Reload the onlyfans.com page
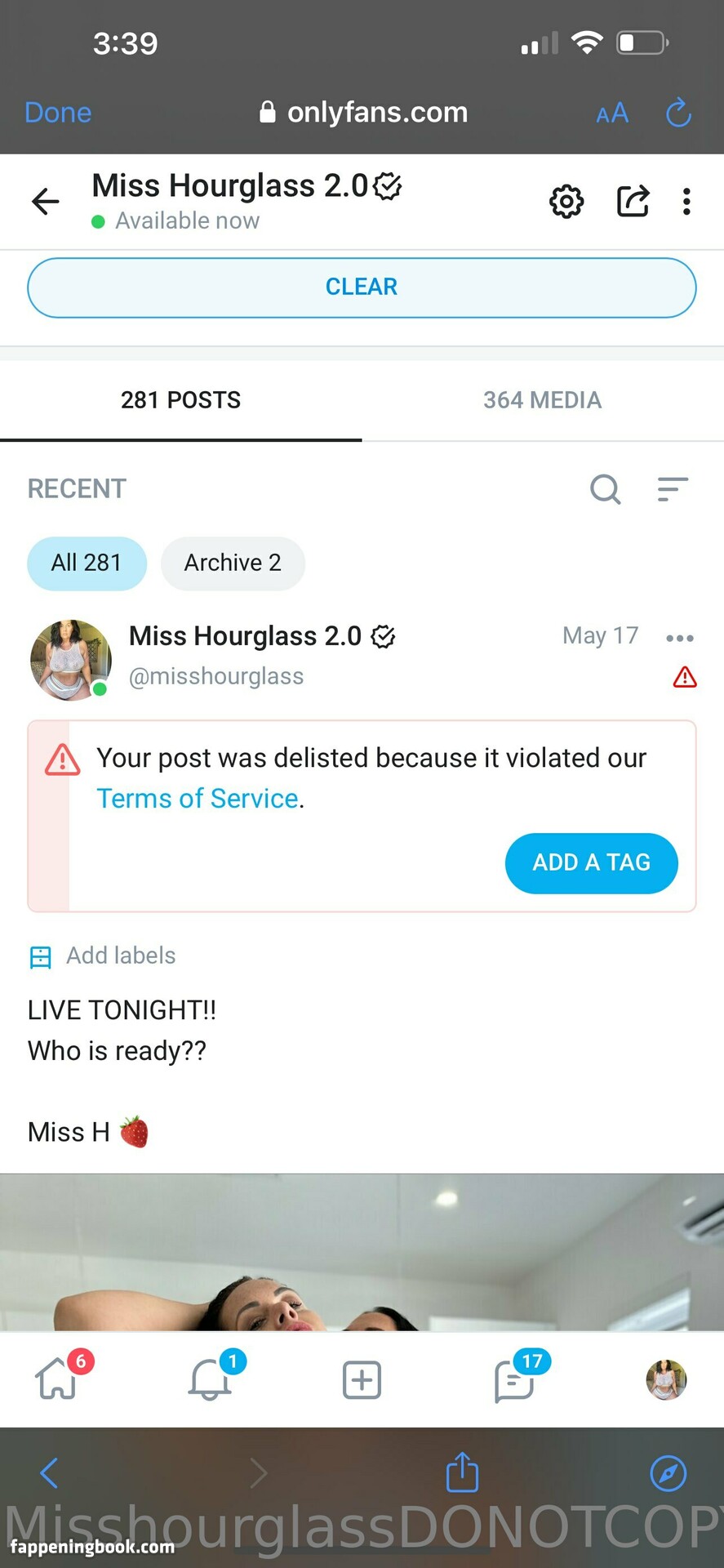Viewport: 724px width, 1568px height. pyautogui.click(x=678, y=113)
